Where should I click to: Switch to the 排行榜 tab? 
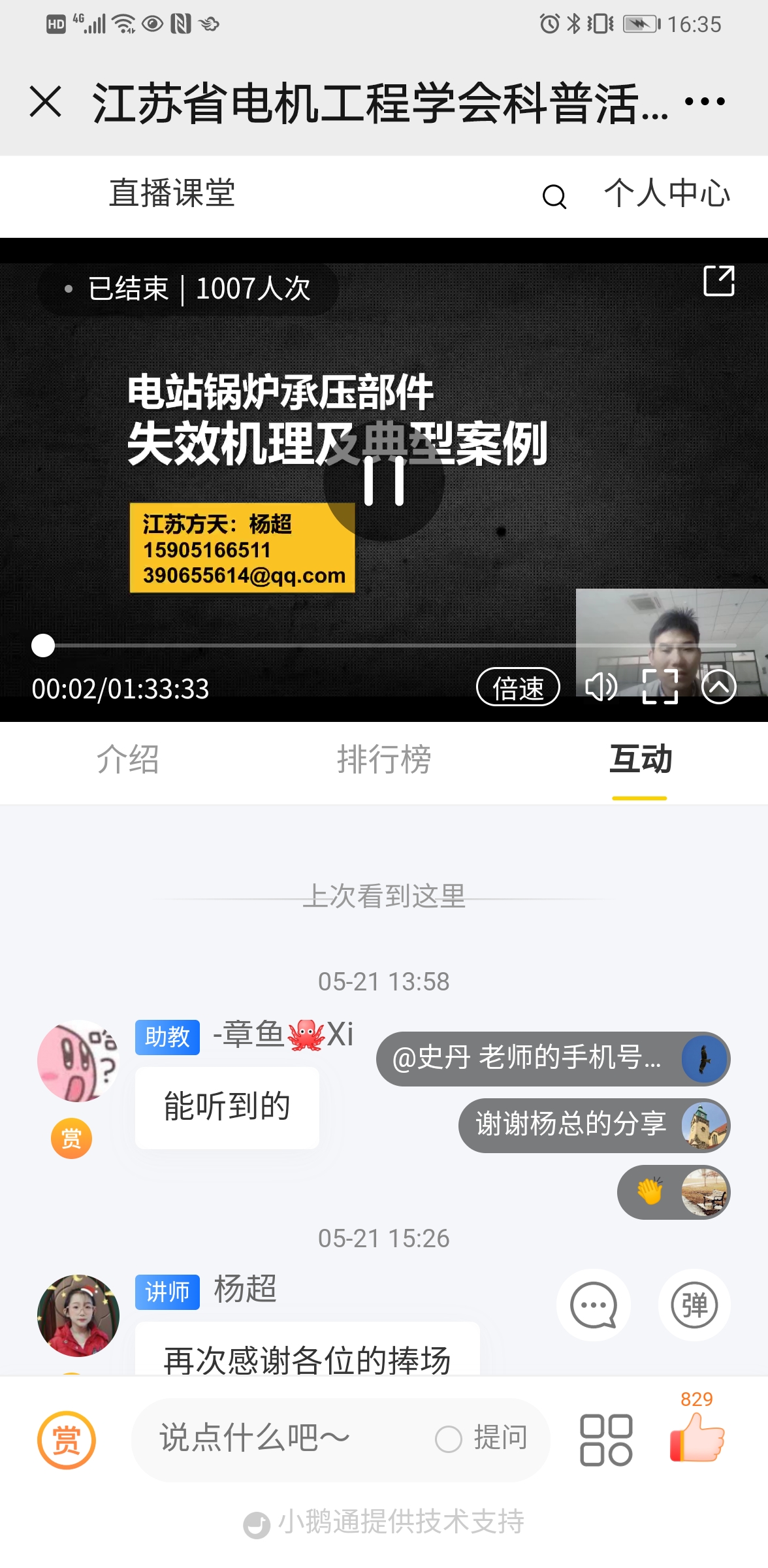click(x=384, y=760)
